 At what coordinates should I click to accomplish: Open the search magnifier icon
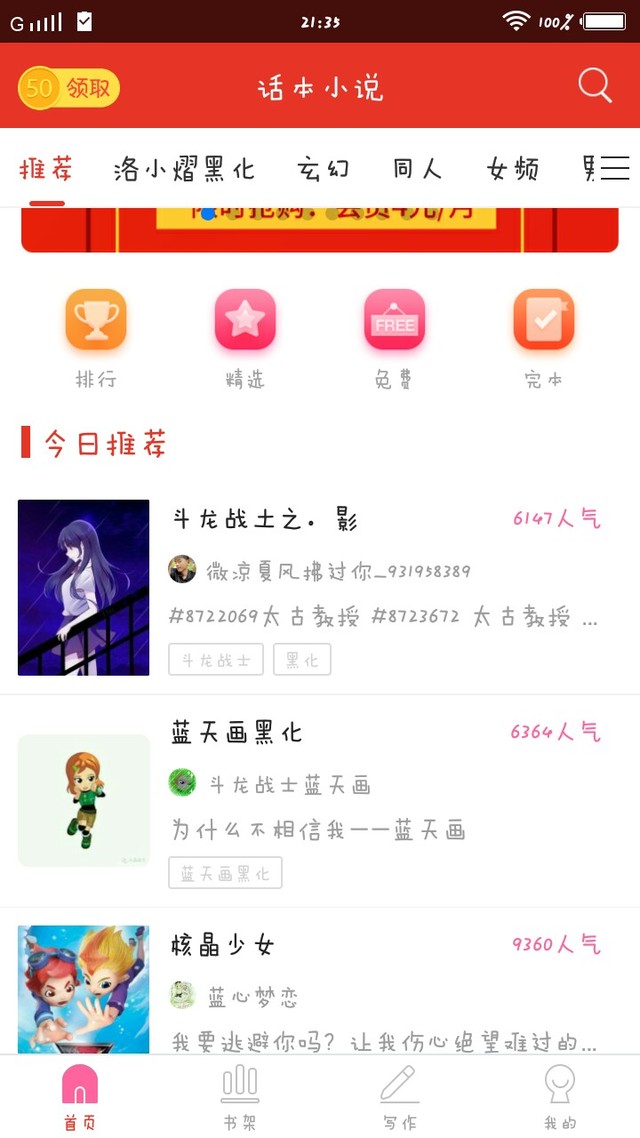pos(595,86)
